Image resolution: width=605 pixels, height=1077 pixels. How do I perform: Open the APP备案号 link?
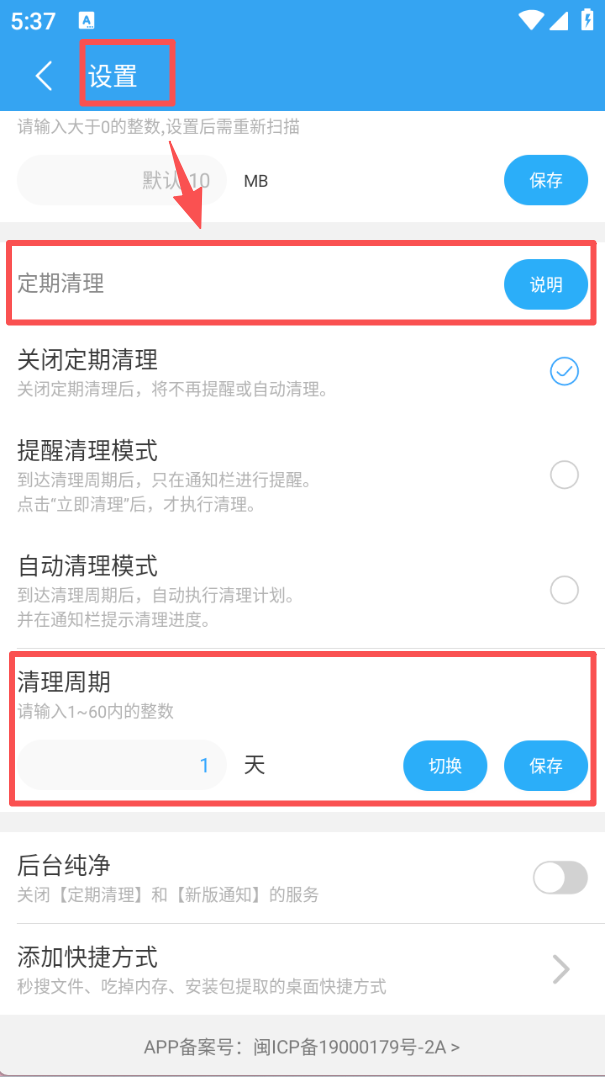pyautogui.click(x=302, y=1047)
